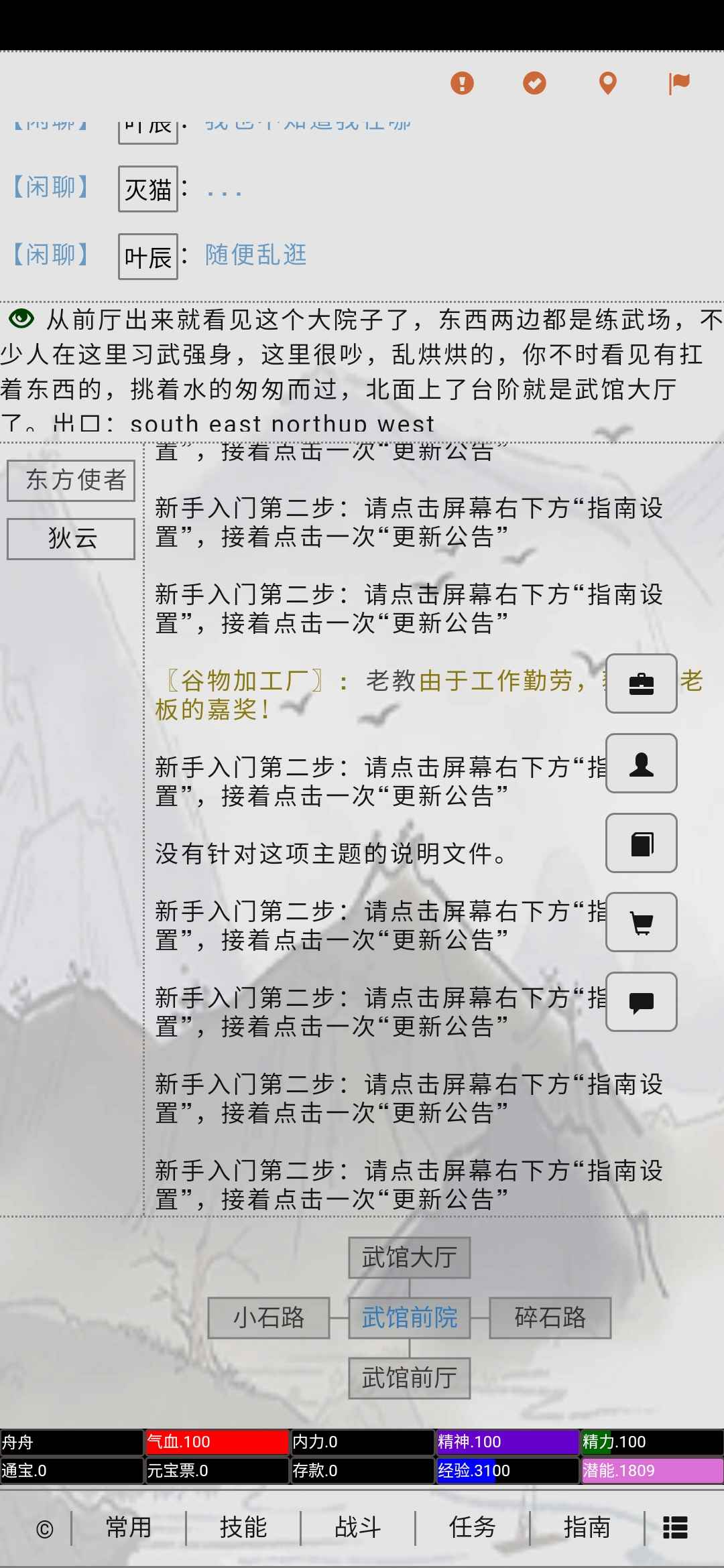Open the list menu icon
The width and height of the screenshot is (724, 1568).
[x=675, y=1528]
